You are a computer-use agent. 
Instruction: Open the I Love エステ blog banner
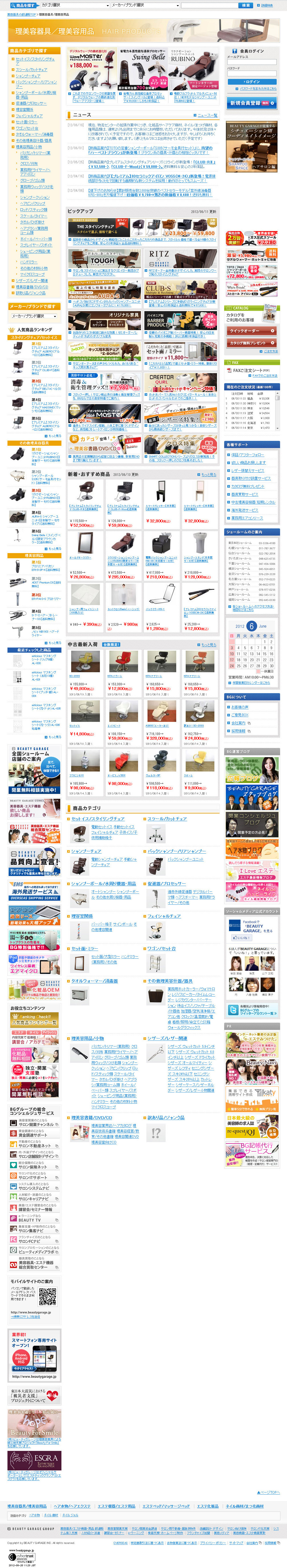point(251,871)
